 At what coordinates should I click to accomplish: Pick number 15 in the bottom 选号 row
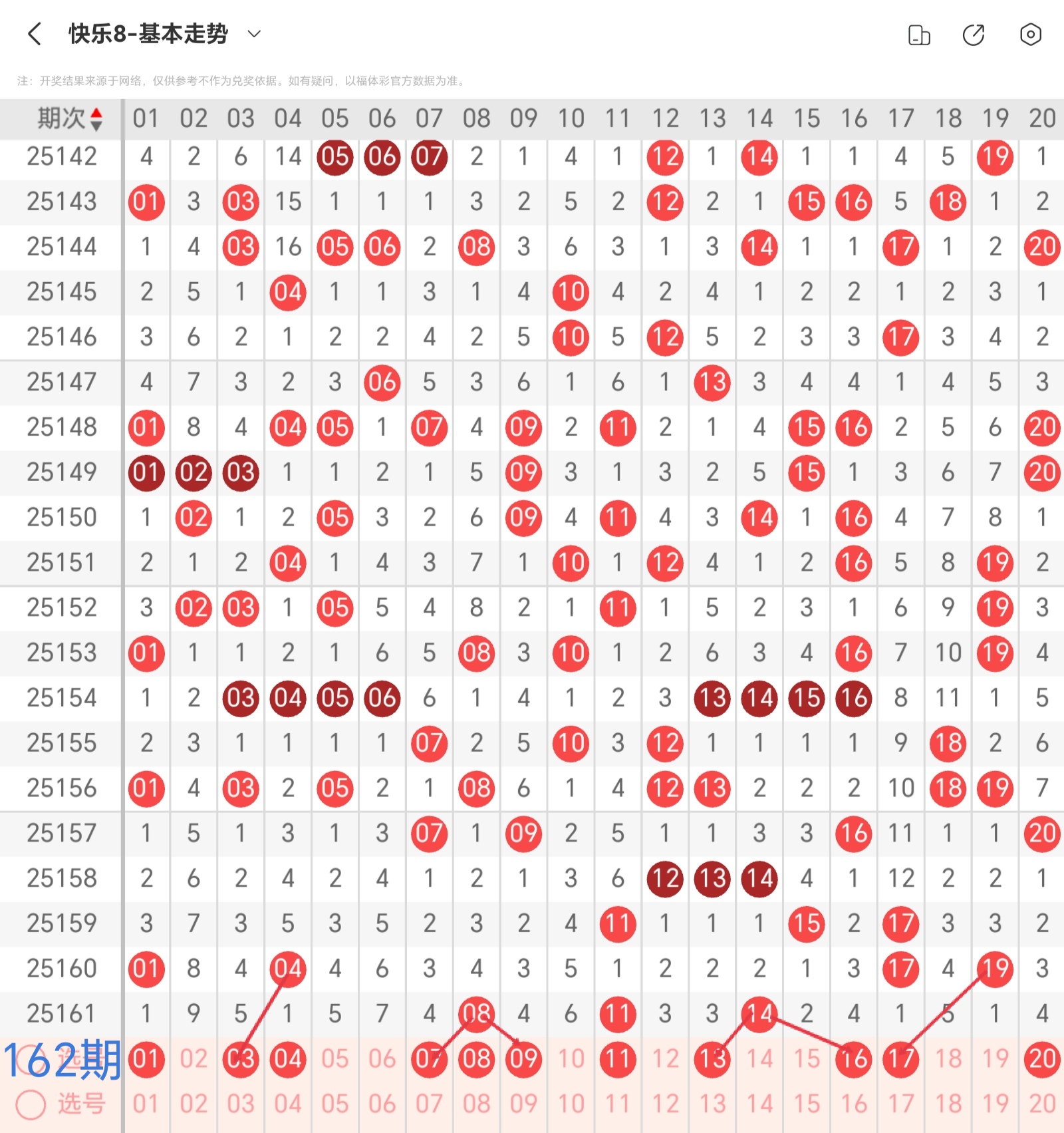point(807,1104)
